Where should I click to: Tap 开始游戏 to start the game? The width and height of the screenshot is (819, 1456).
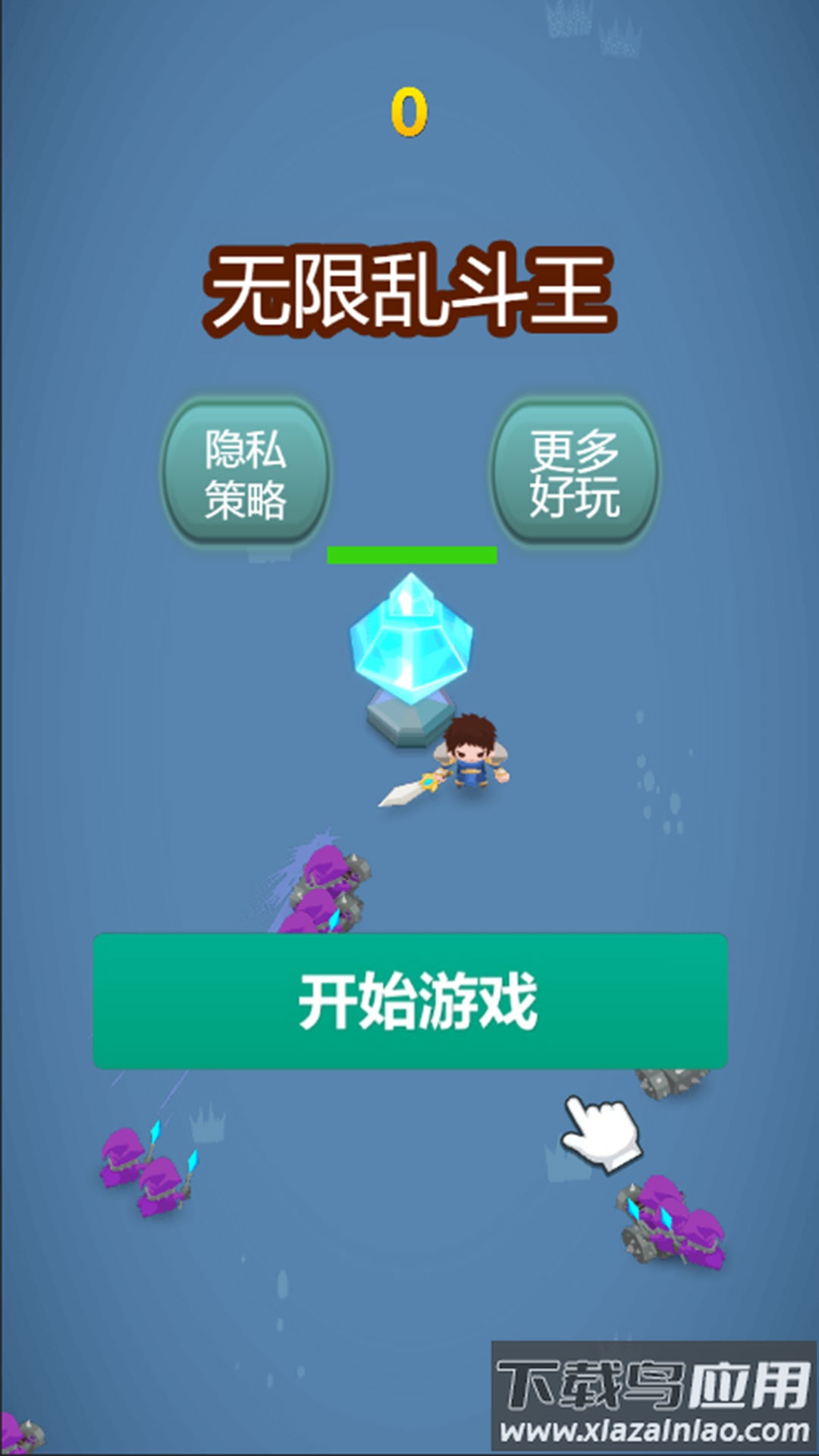click(409, 1001)
